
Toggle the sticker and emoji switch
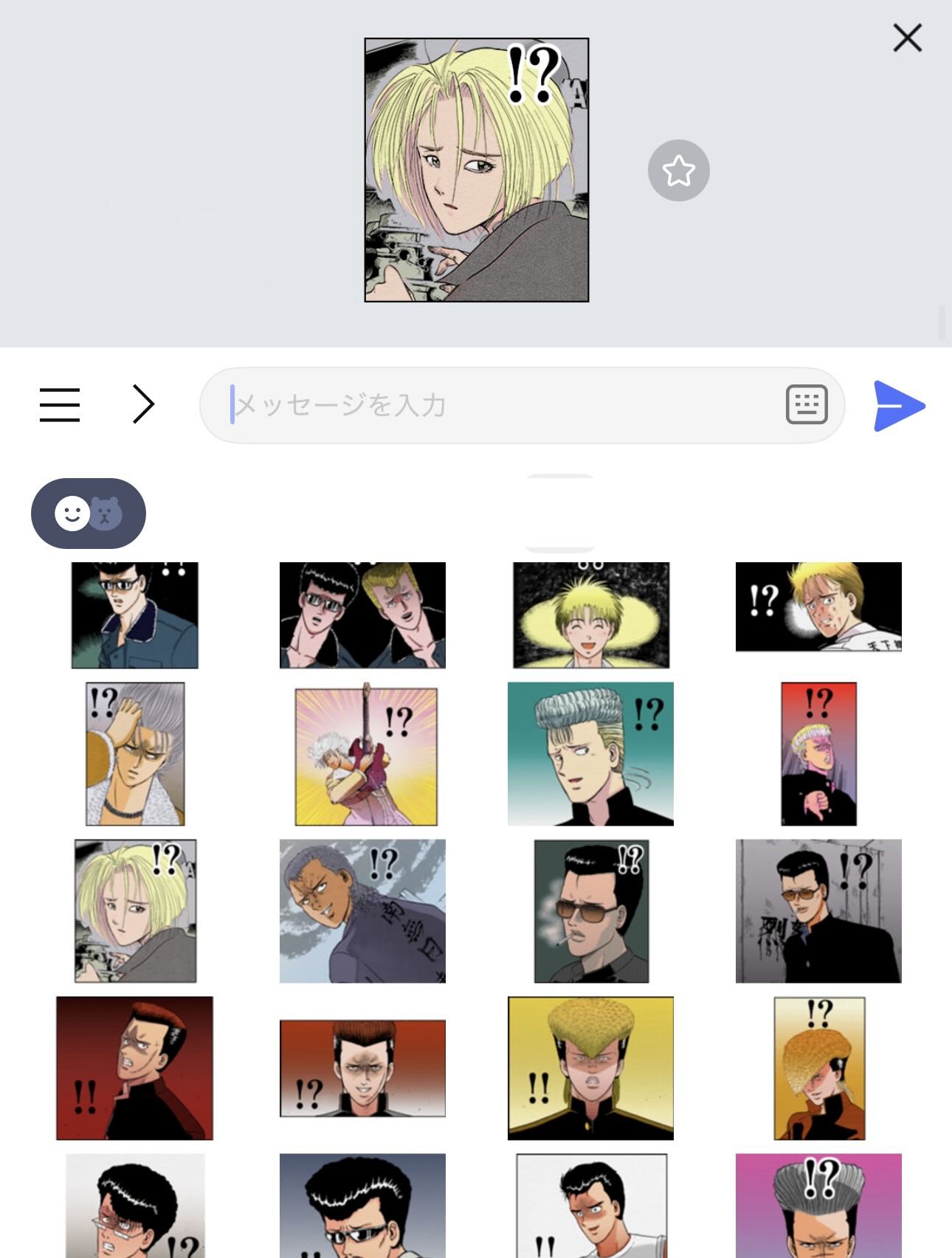click(89, 514)
